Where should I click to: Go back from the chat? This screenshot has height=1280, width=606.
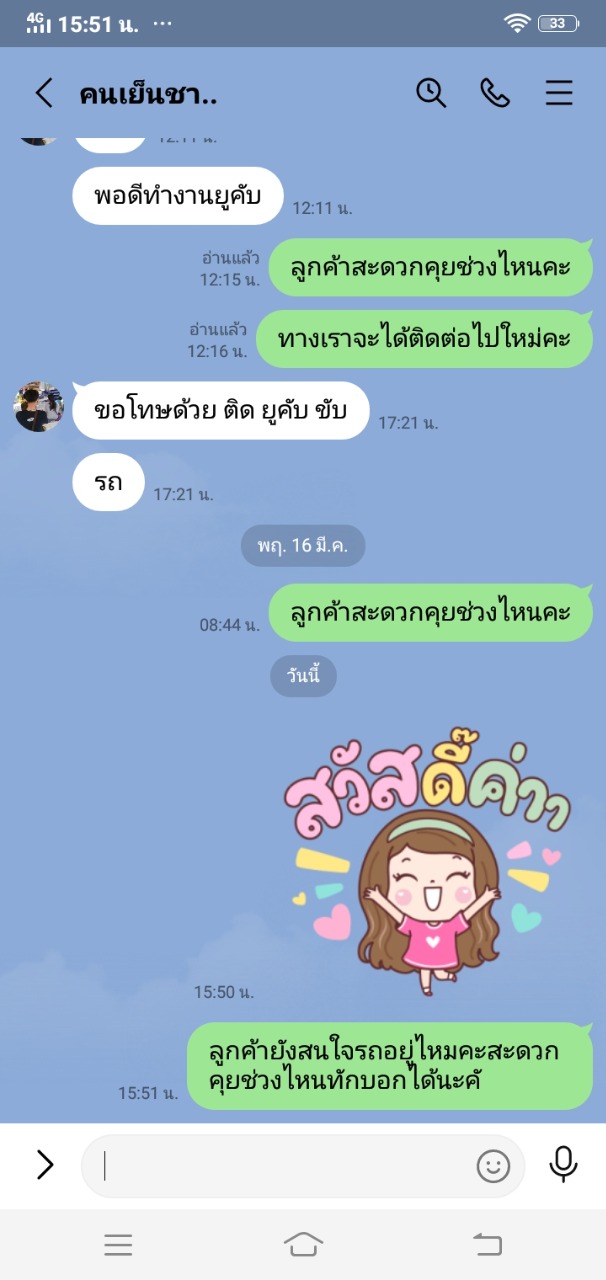click(44, 94)
